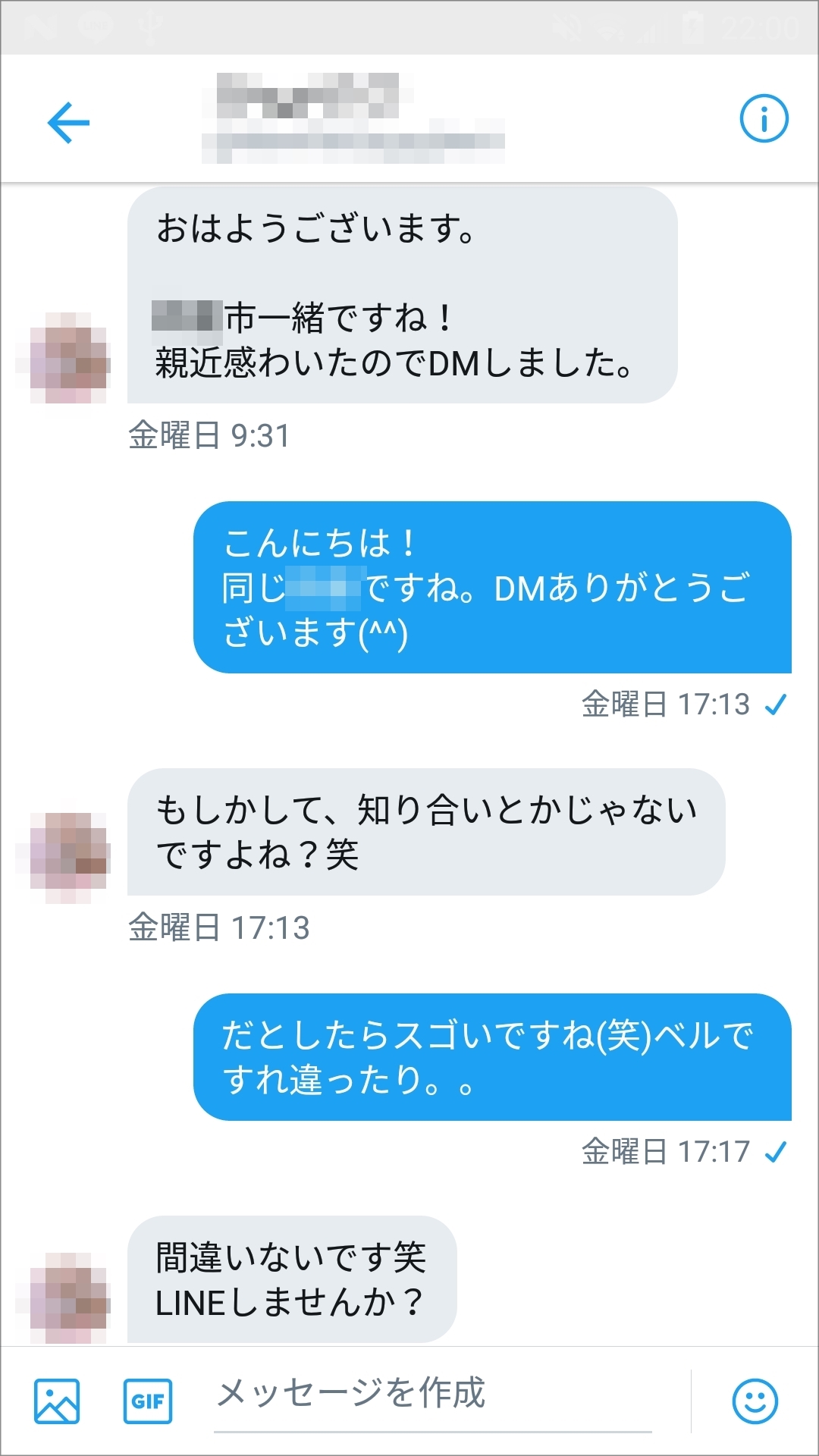Open conversation info icon
This screenshot has width=819, height=1456.
click(x=764, y=119)
